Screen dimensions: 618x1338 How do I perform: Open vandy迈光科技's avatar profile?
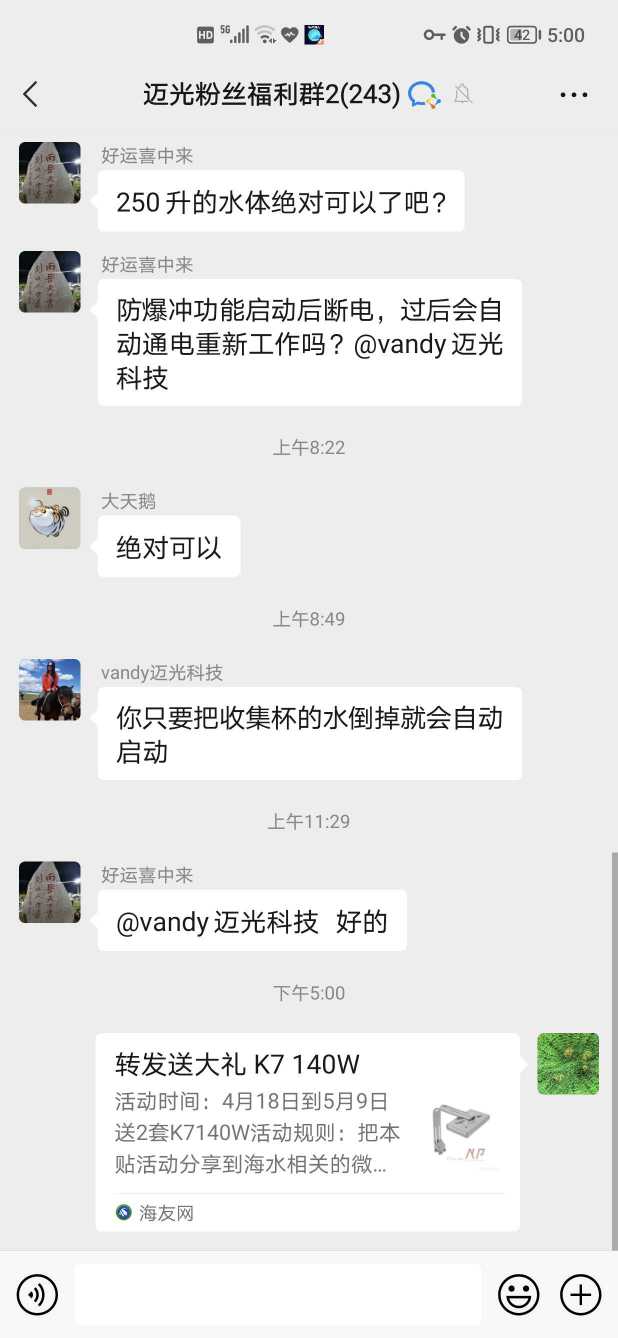(50, 690)
